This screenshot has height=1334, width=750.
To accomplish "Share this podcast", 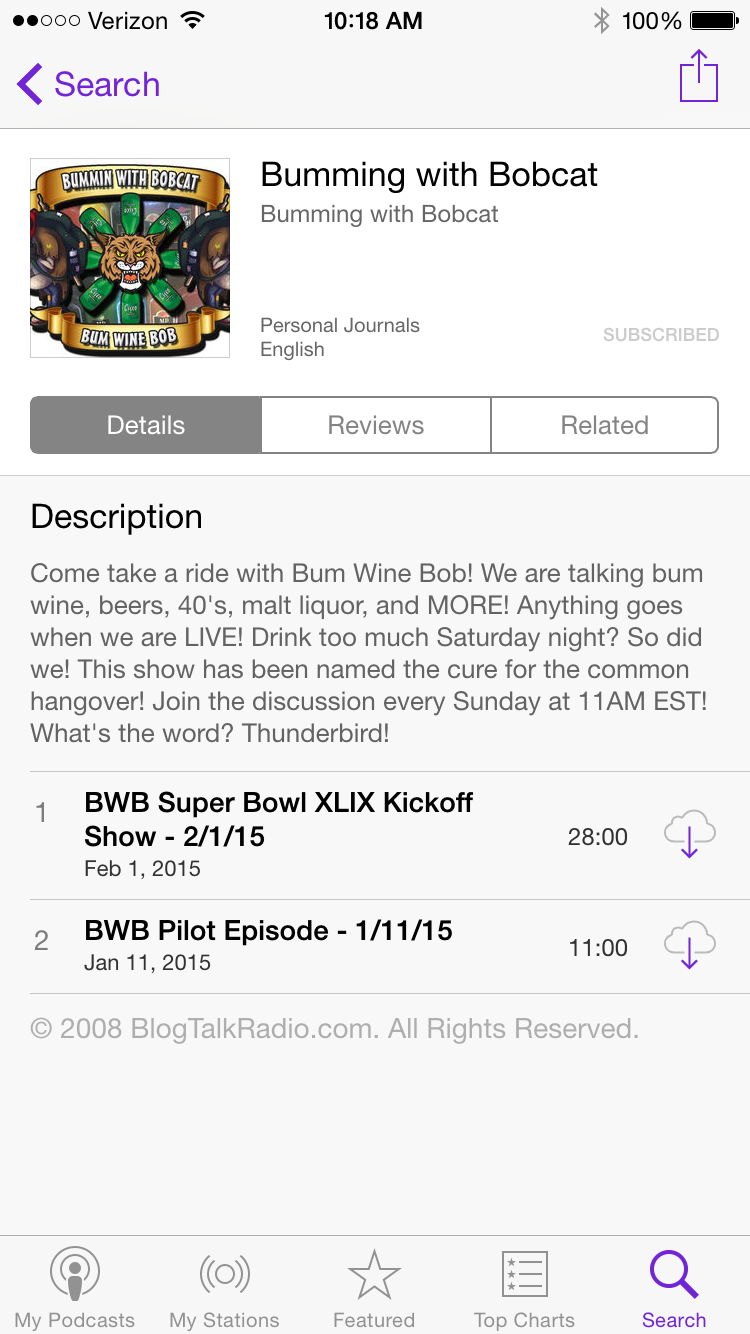I will [698, 77].
